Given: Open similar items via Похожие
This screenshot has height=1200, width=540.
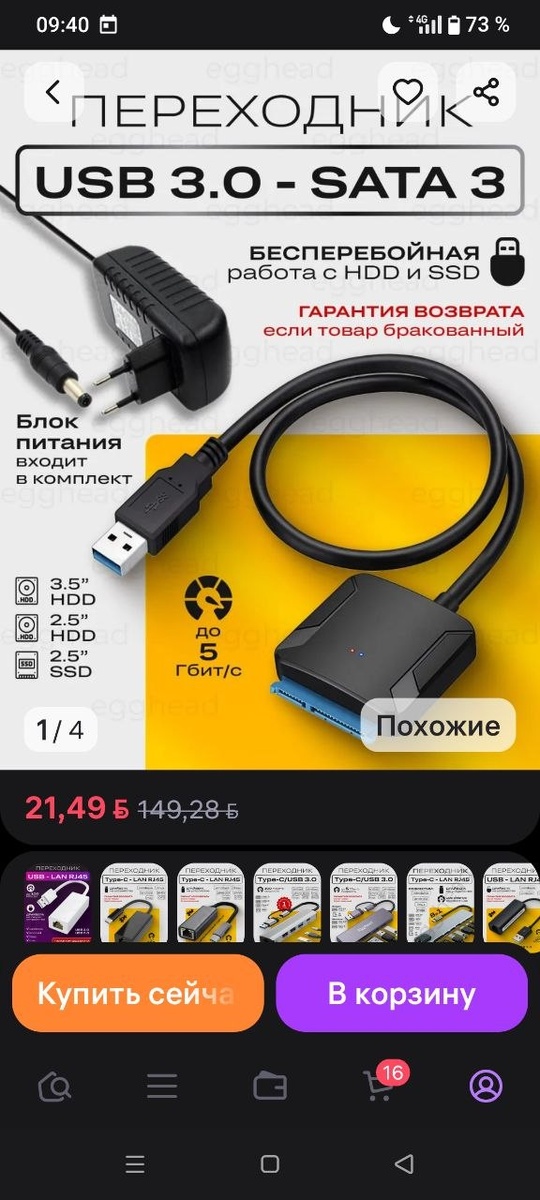Looking at the screenshot, I should (438, 725).
